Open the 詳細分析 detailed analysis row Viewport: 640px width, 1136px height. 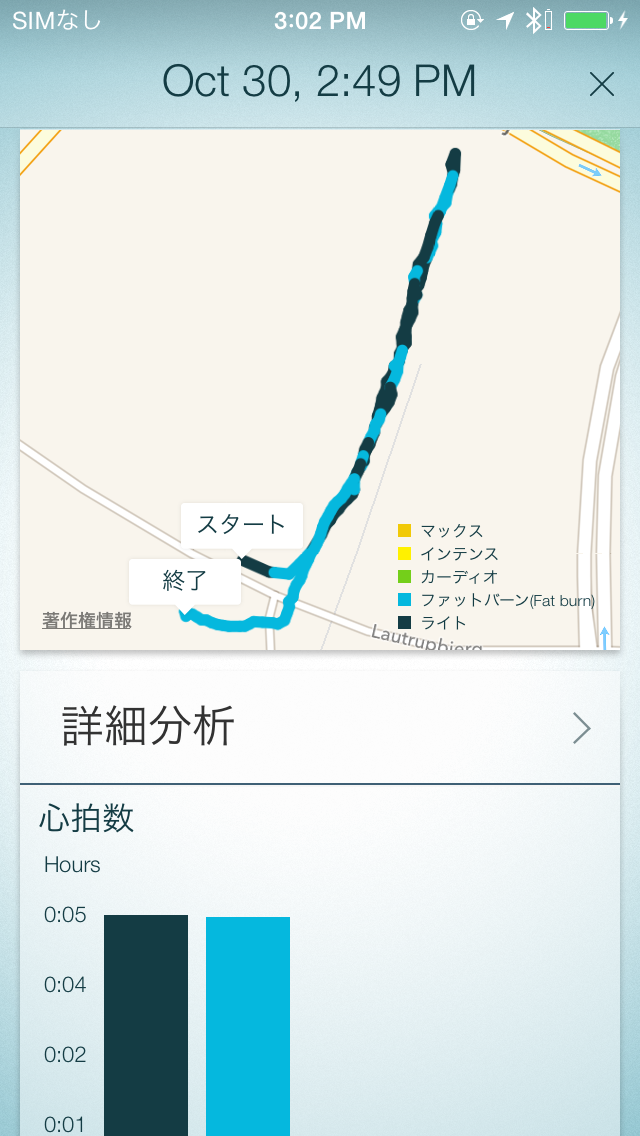pos(320,727)
